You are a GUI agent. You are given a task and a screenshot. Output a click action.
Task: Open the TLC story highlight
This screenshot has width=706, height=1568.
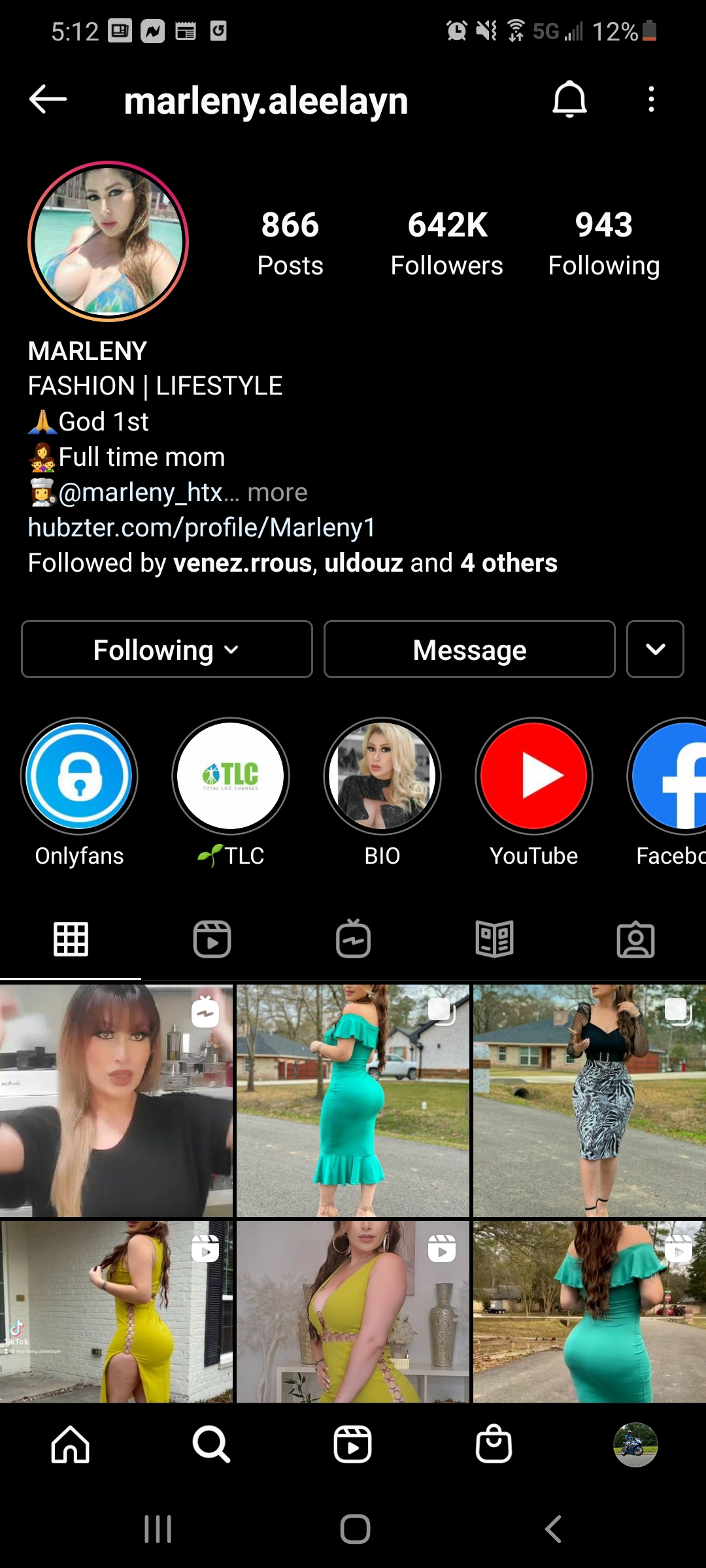[231, 776]
